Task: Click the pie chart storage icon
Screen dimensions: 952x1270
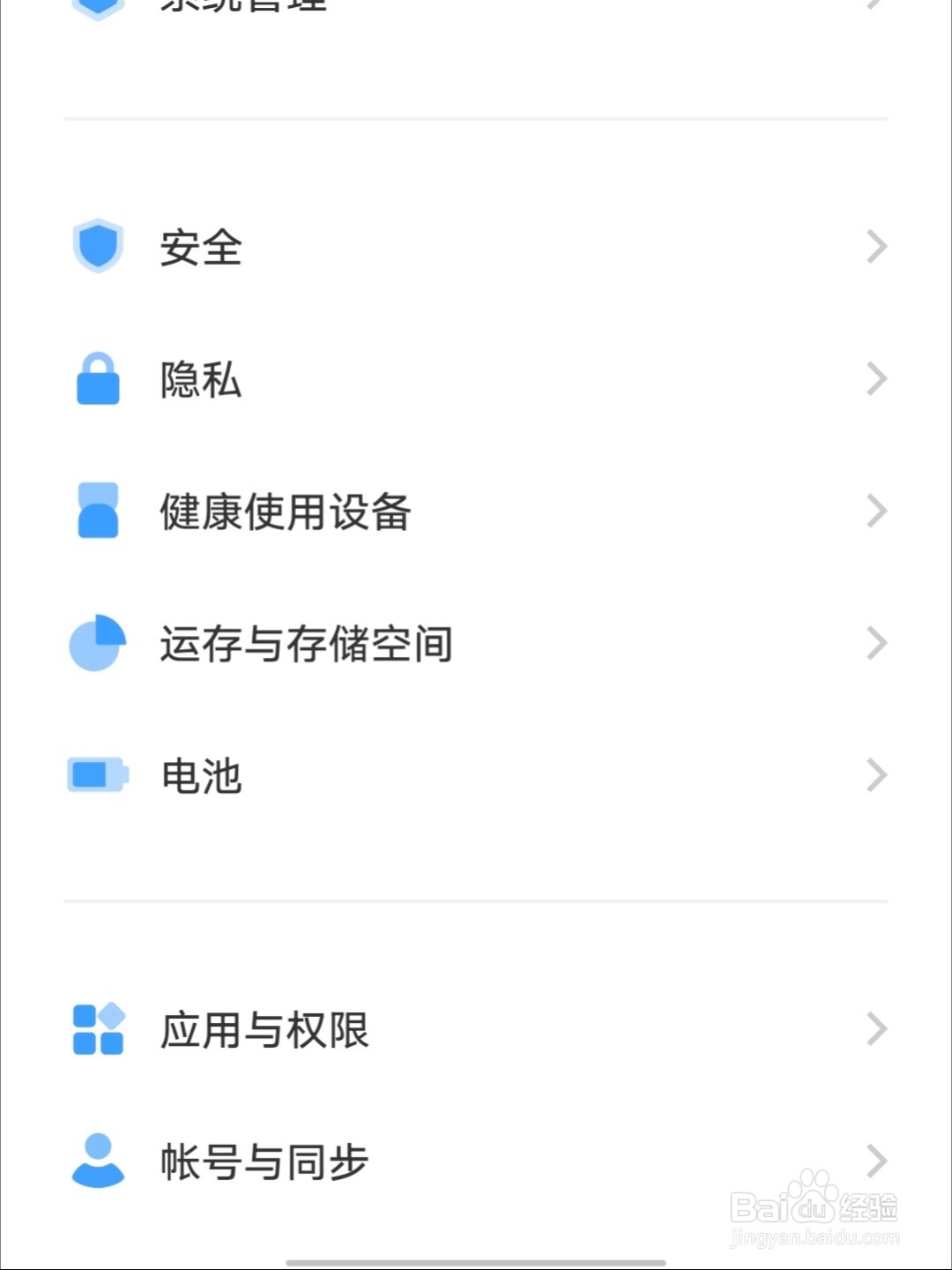Action: [97, 644]
